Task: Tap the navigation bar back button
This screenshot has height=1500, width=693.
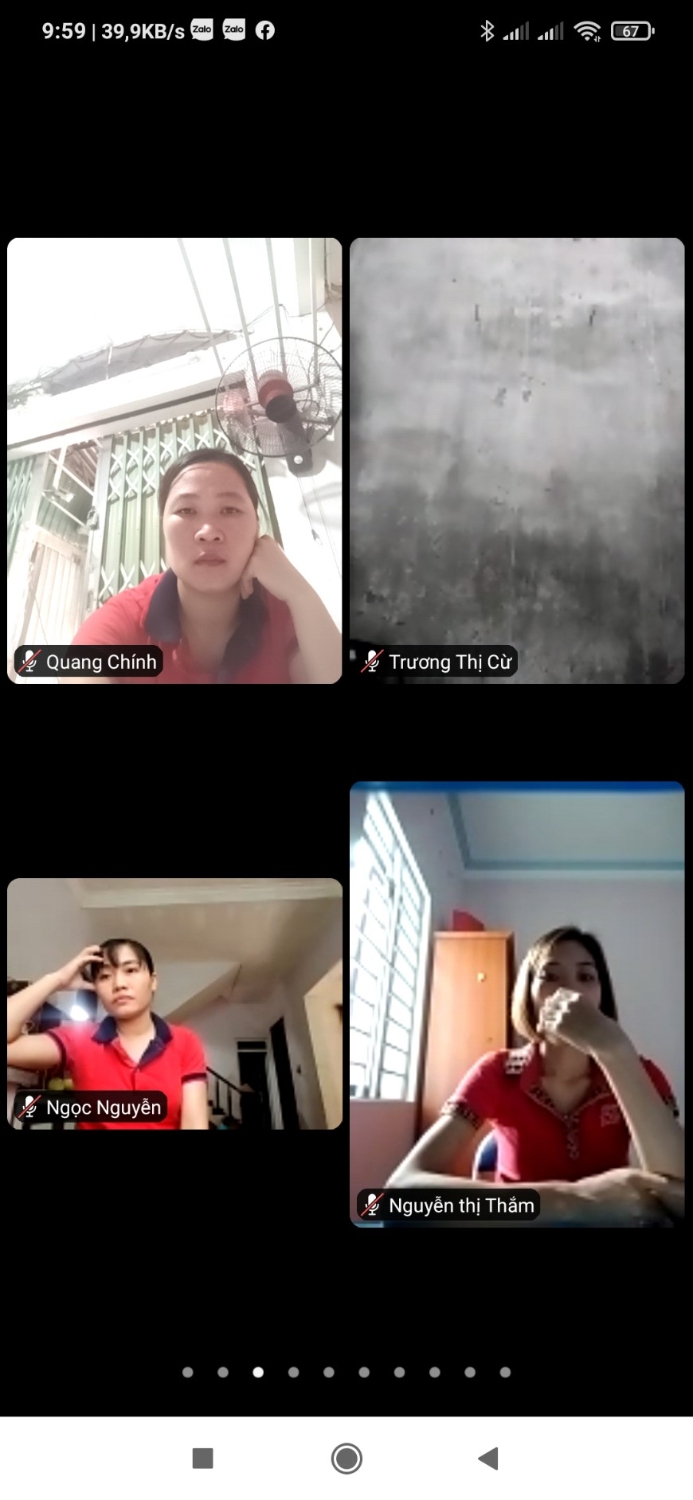Action: click(x=488, y=1458)
